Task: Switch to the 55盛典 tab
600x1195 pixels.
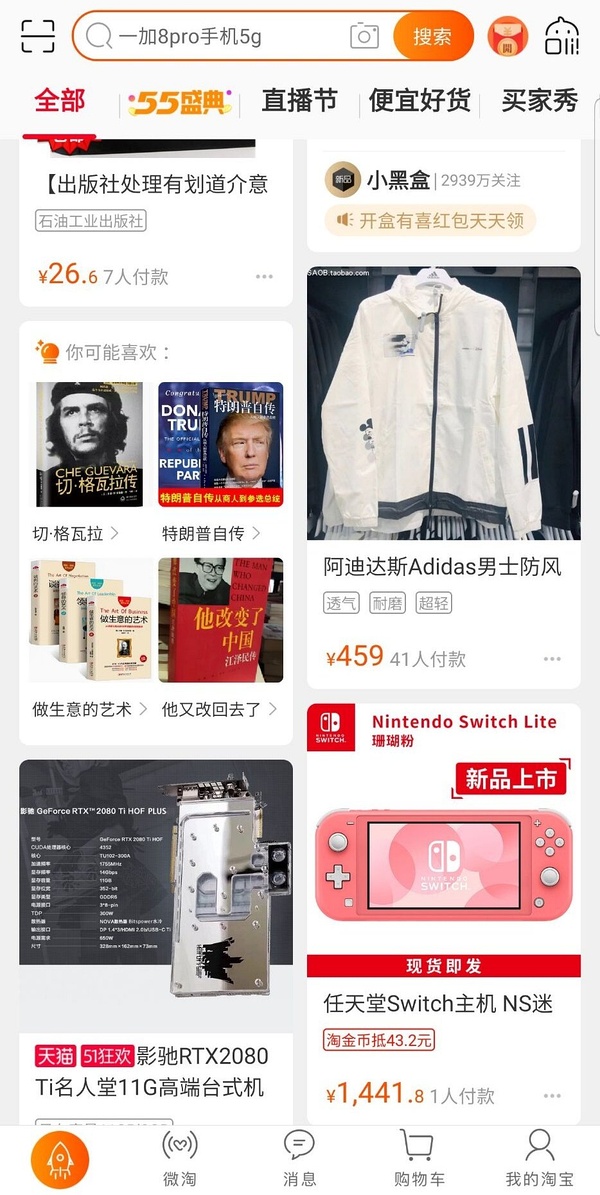Action: pyautogui.click(x=179, y=102)
